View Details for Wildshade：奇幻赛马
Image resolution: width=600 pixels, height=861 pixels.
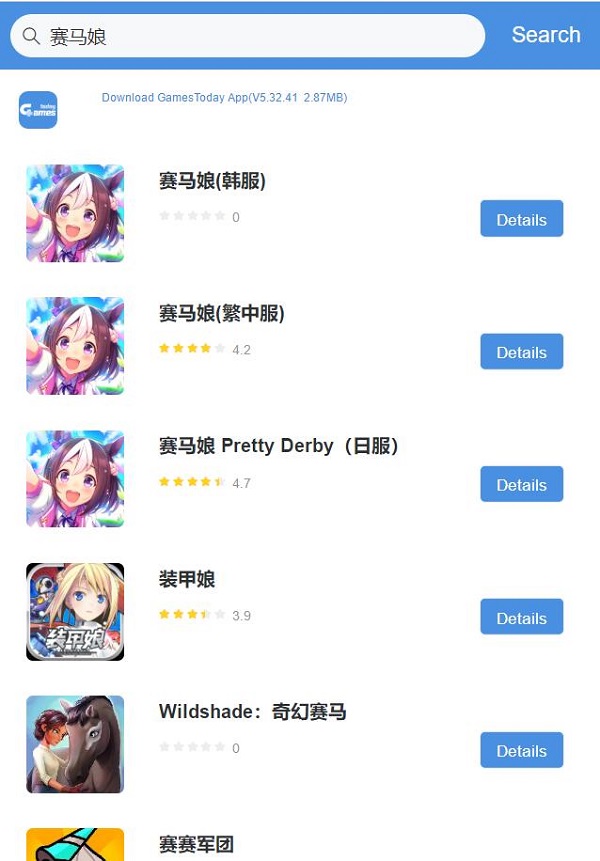[x=521, y=751]
